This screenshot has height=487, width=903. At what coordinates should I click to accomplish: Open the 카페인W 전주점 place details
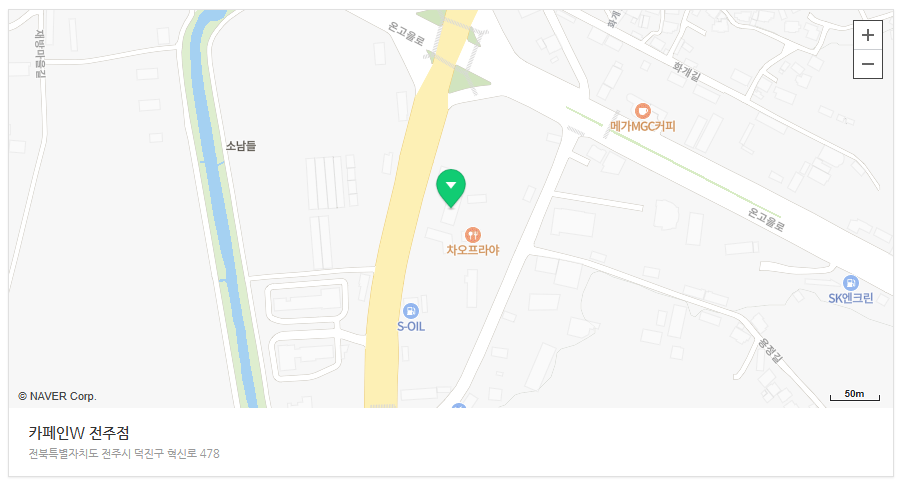[x=79, y=432]
